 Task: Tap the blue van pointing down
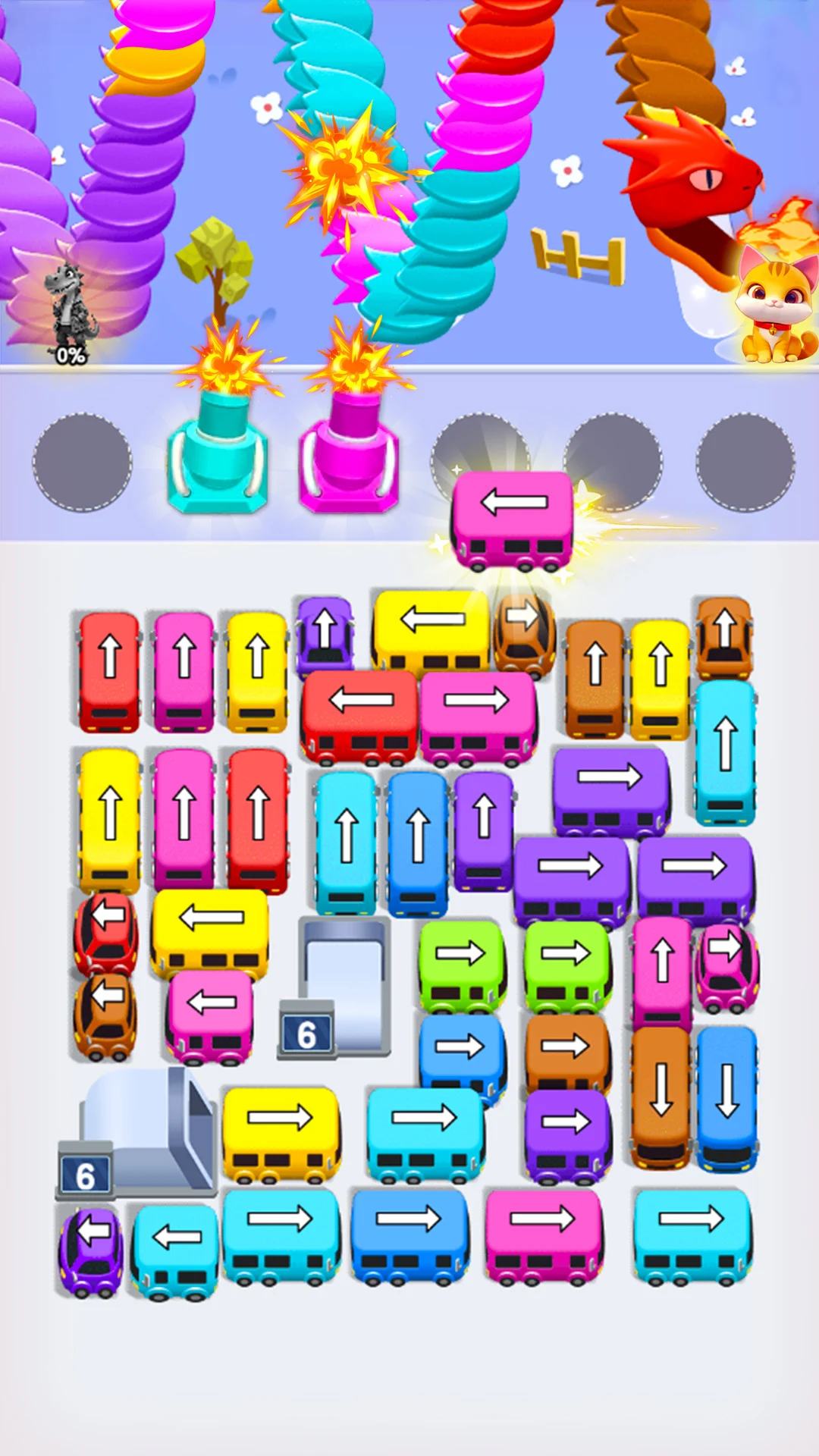coord(726,1097)
